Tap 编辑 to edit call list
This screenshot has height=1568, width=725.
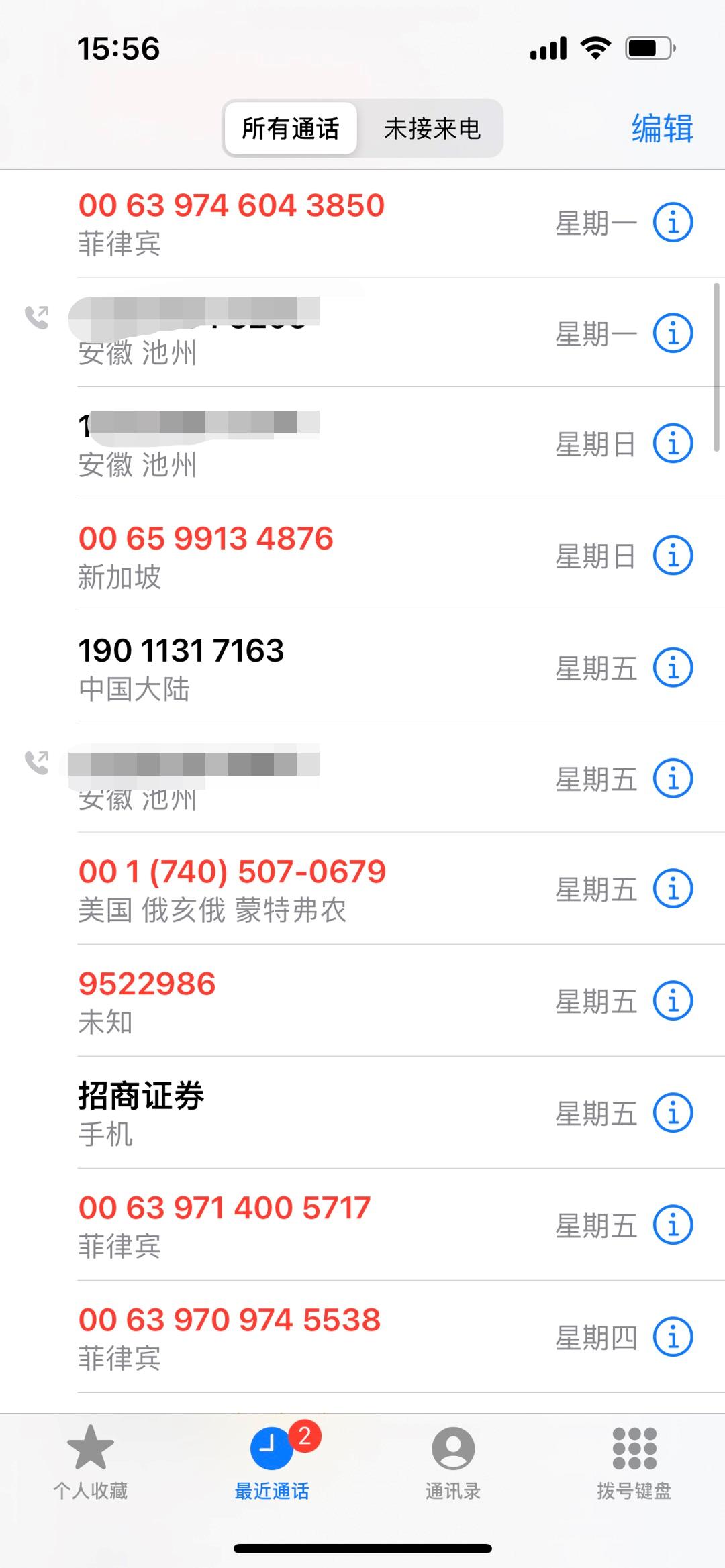[x=661, y=128]
